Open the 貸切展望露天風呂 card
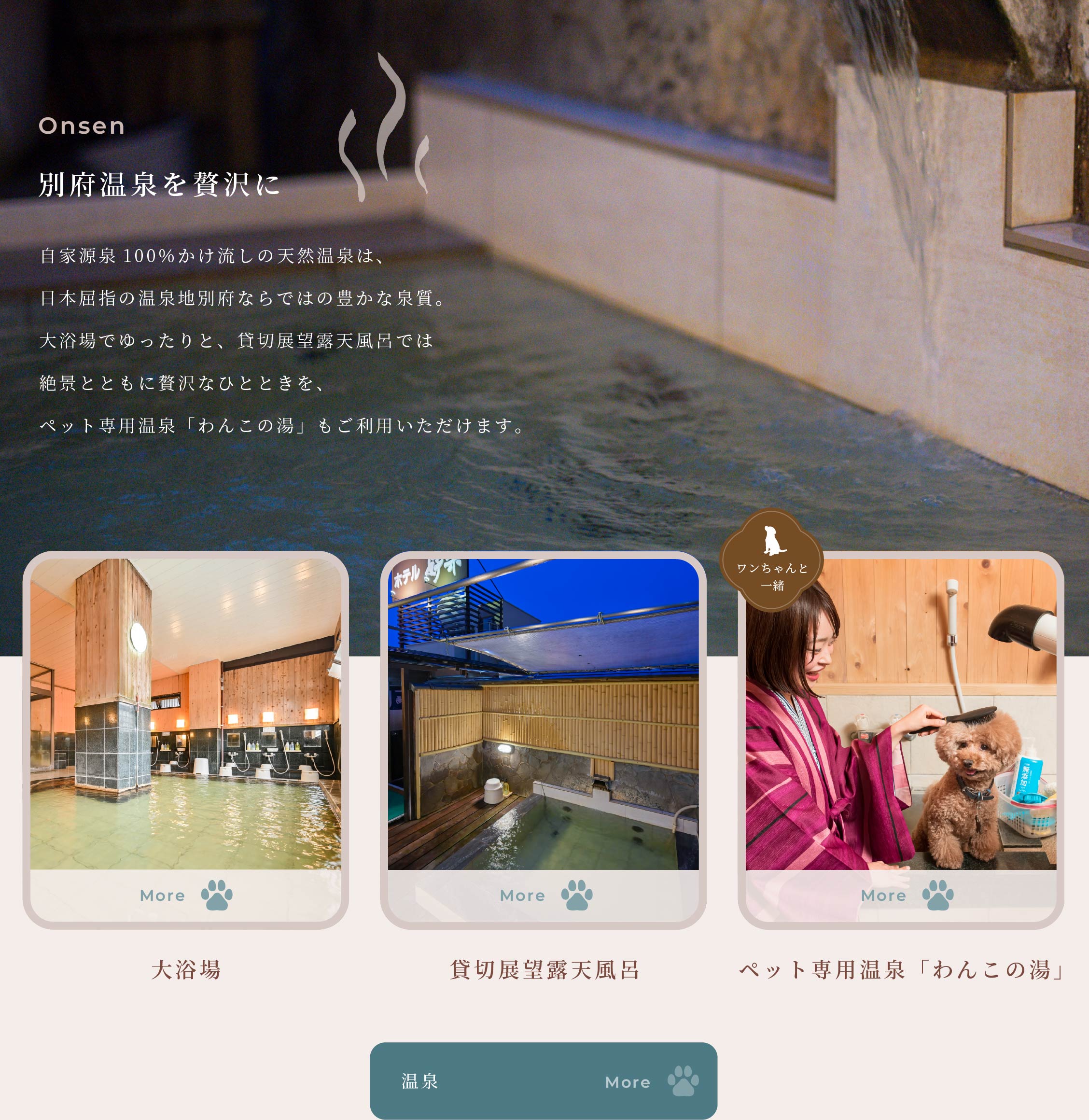 (543, 739)
